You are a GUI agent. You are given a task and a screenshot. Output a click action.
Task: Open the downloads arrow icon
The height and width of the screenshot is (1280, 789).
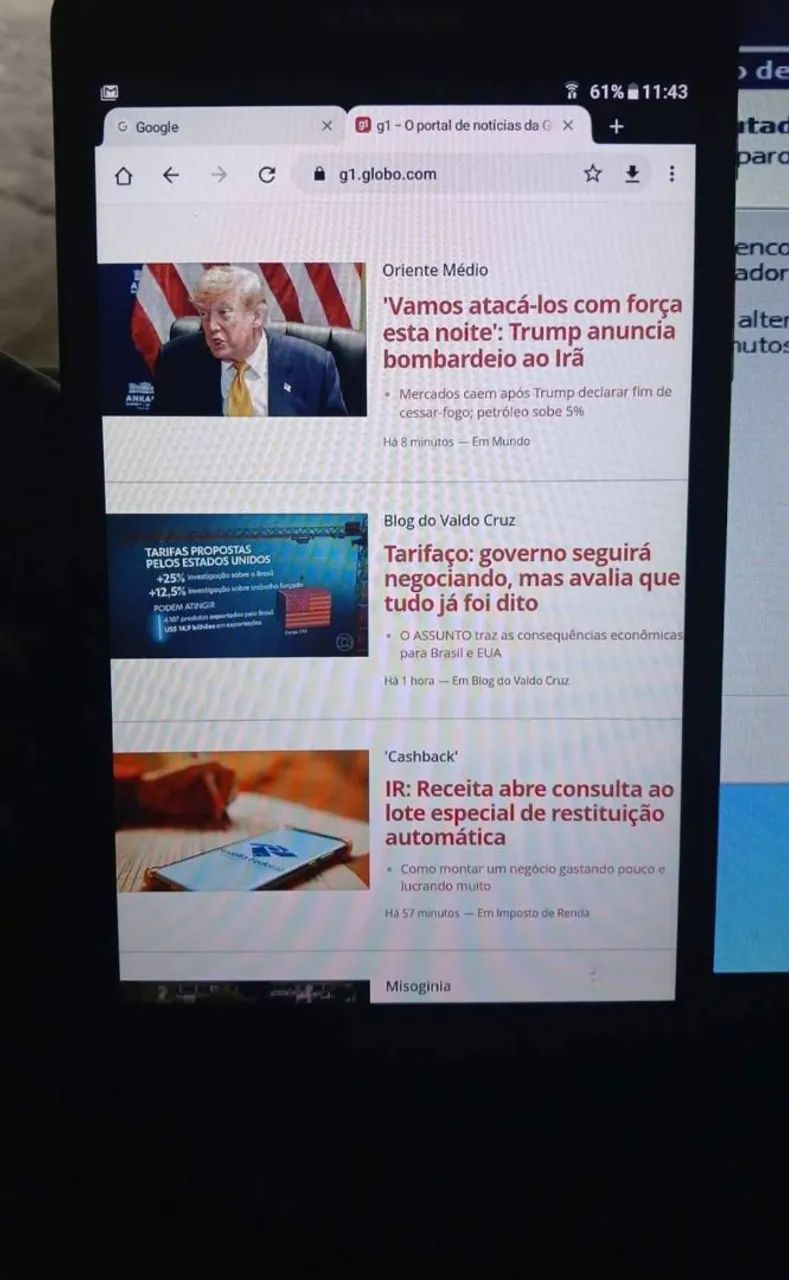632,174
